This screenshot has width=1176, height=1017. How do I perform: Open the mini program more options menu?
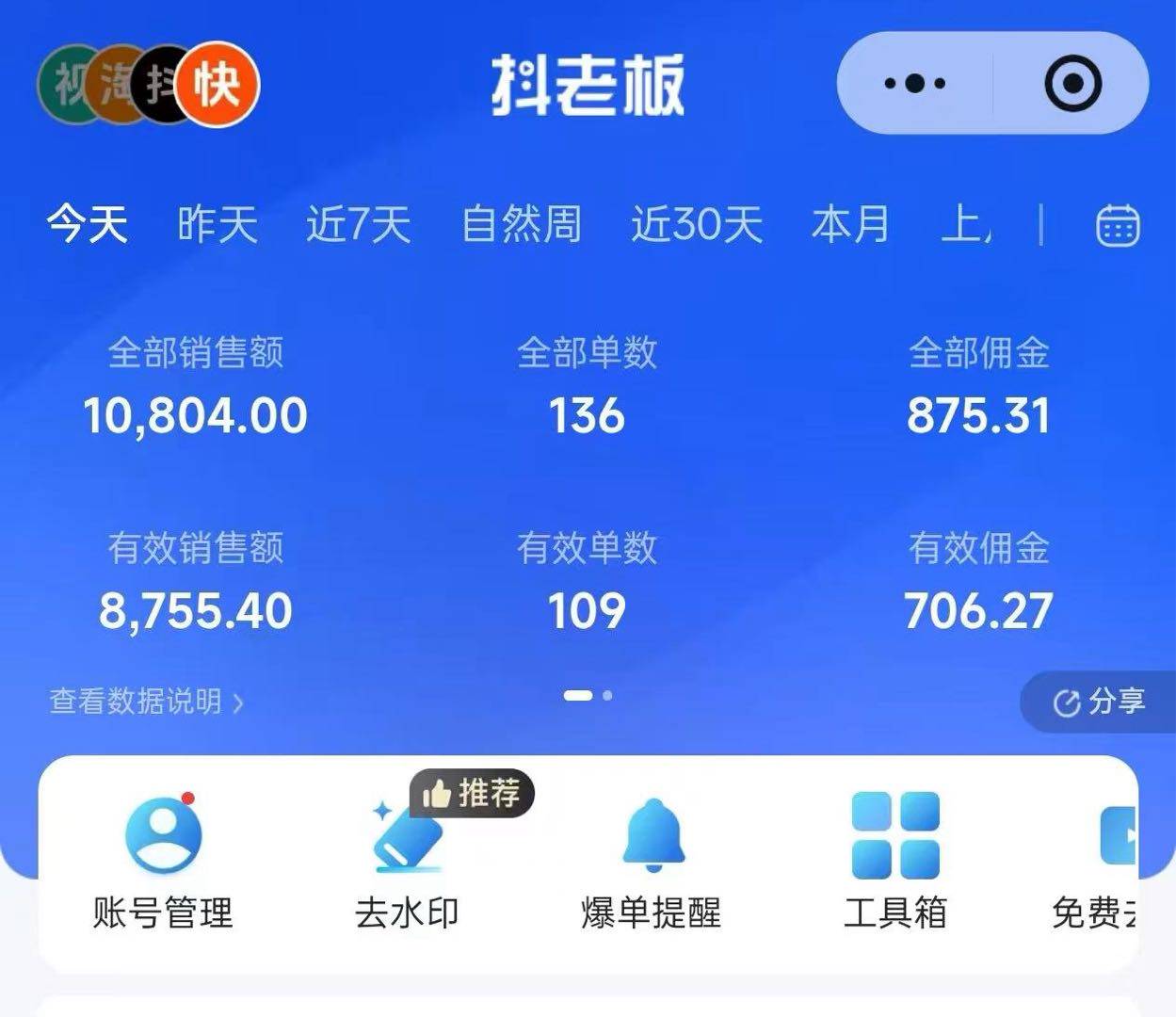click(x=914, y=84)
